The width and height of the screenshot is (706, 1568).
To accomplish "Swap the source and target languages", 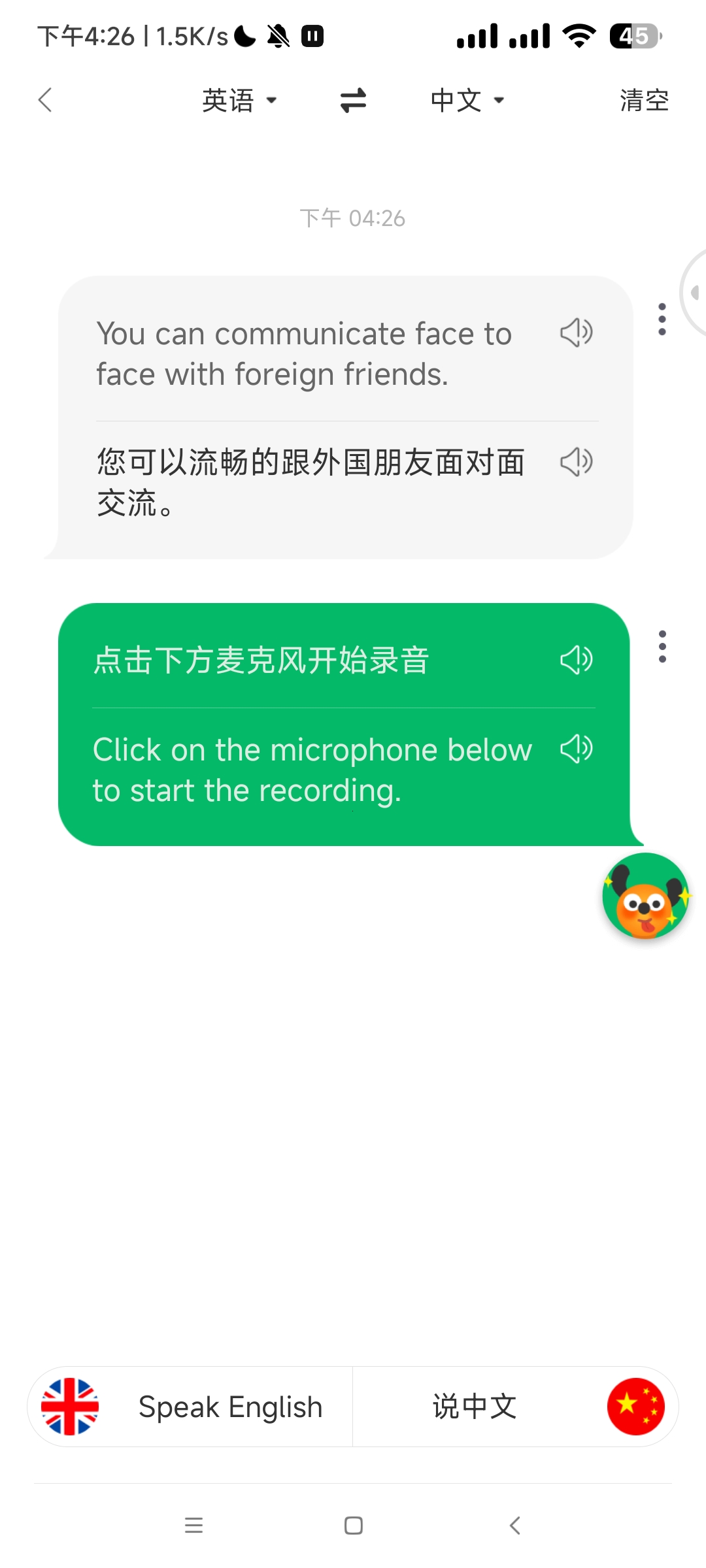I will click(x=353, y=101).
